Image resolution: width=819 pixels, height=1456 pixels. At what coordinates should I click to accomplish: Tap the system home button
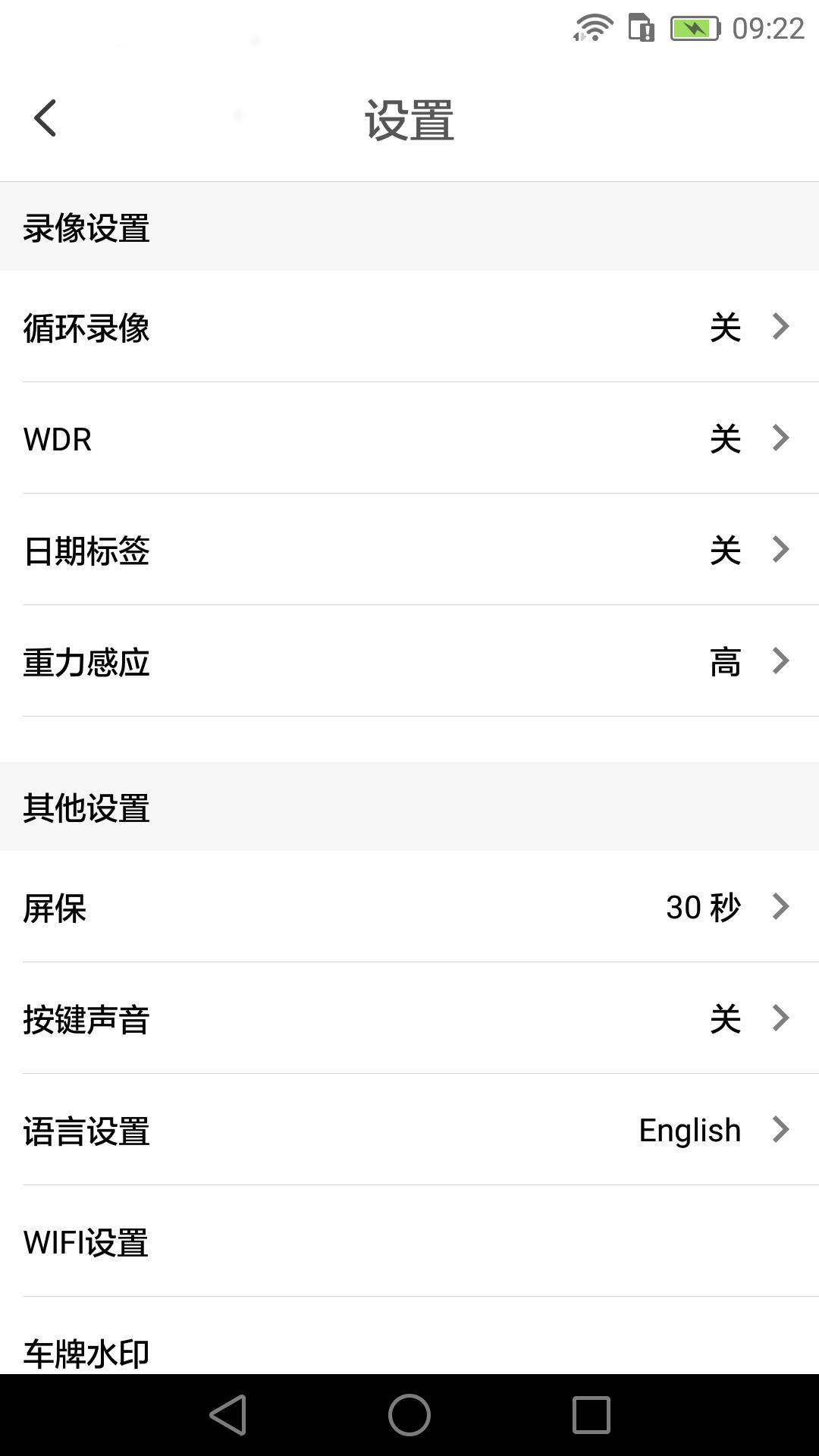click(x=409, y=1415)
